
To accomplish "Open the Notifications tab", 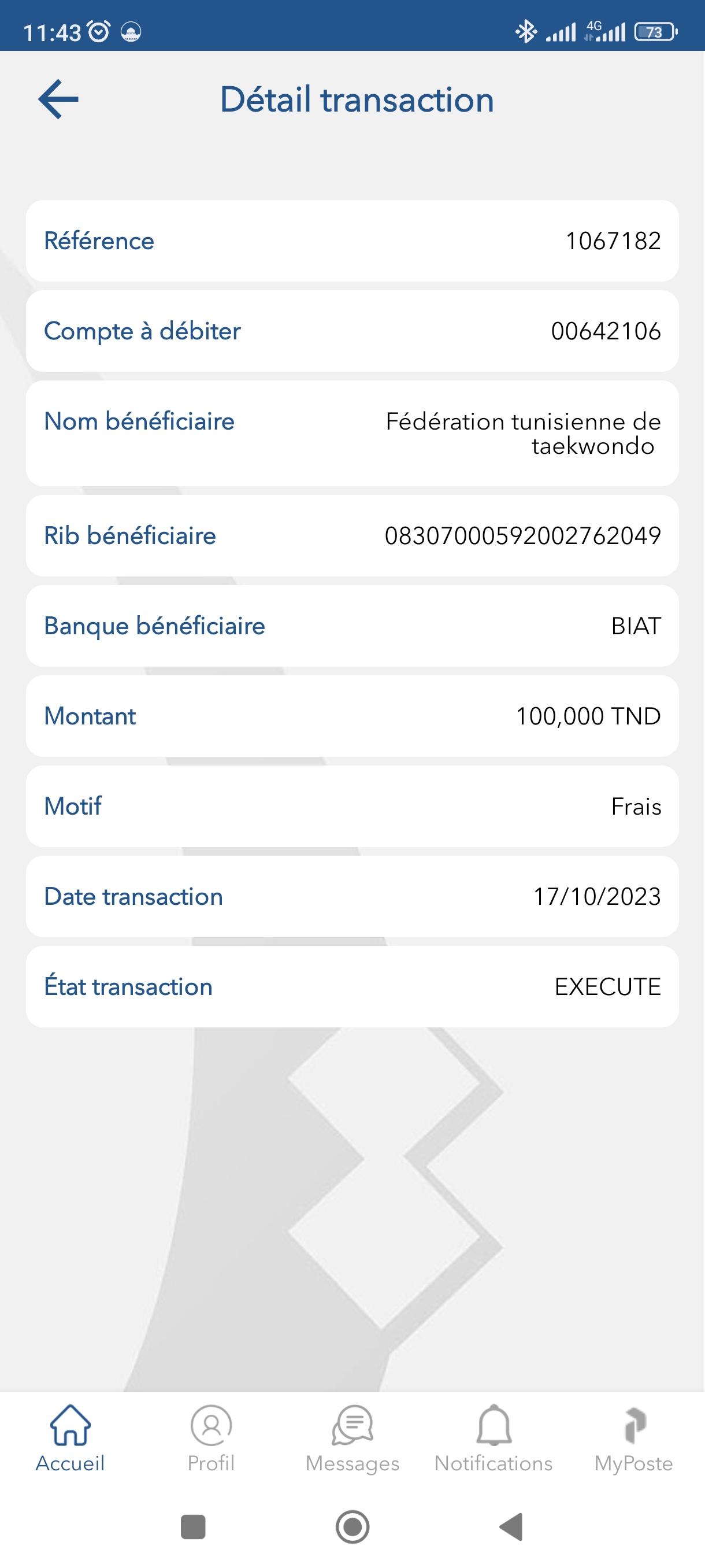I will click(x=493, y=1438).
